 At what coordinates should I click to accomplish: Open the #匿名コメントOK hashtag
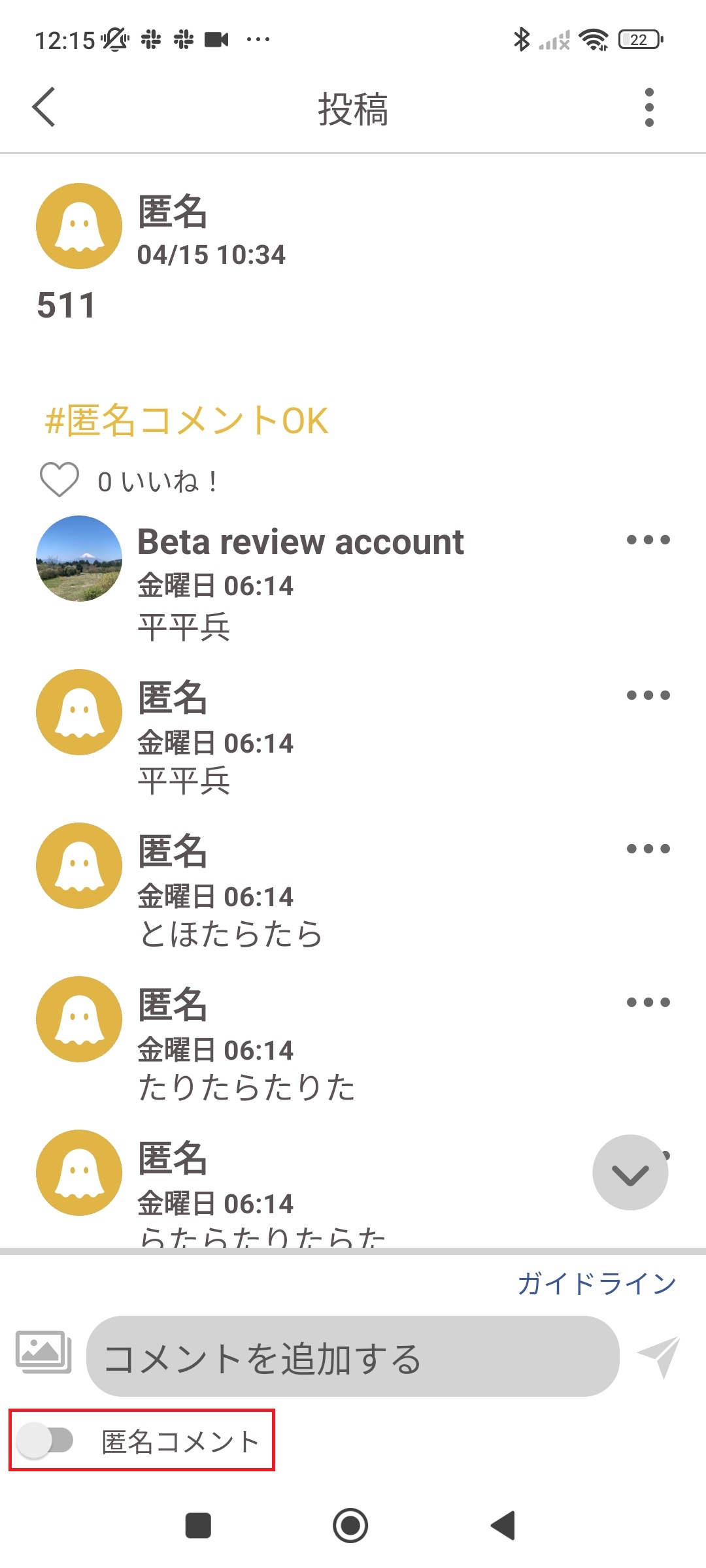[x=186, y=420]
